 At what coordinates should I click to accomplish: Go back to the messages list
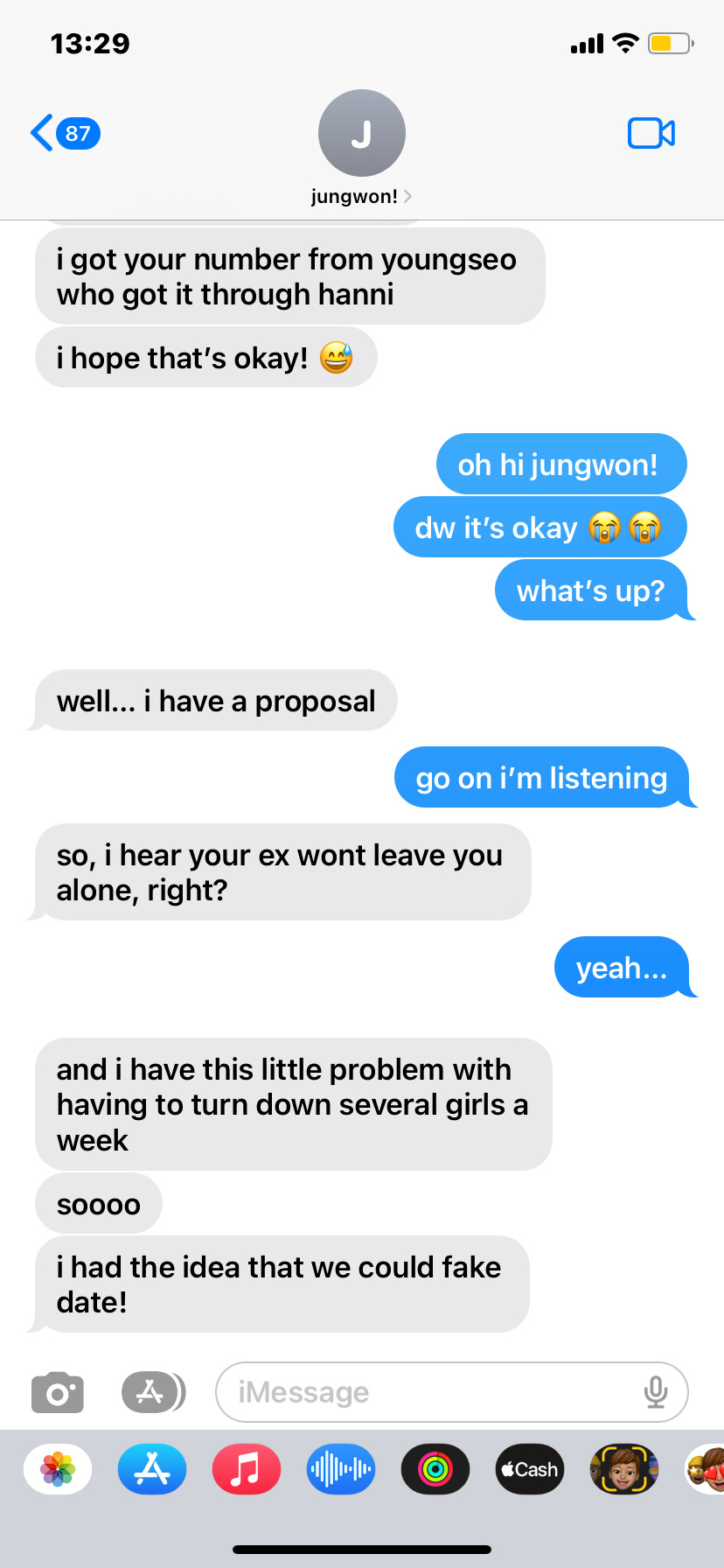coord(63,133)
